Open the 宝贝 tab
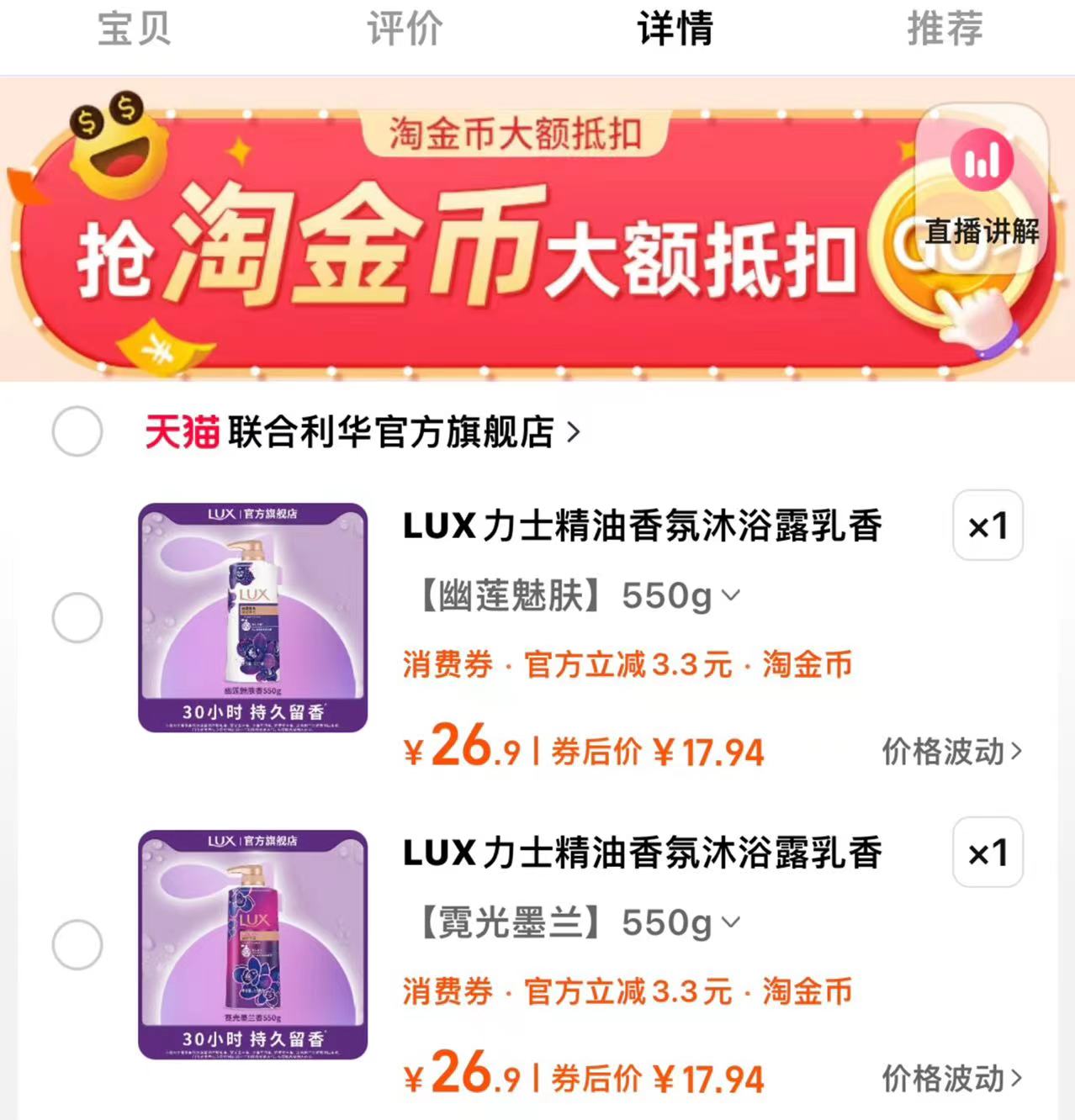The image size is (1075, 1120). click(135, 30)
